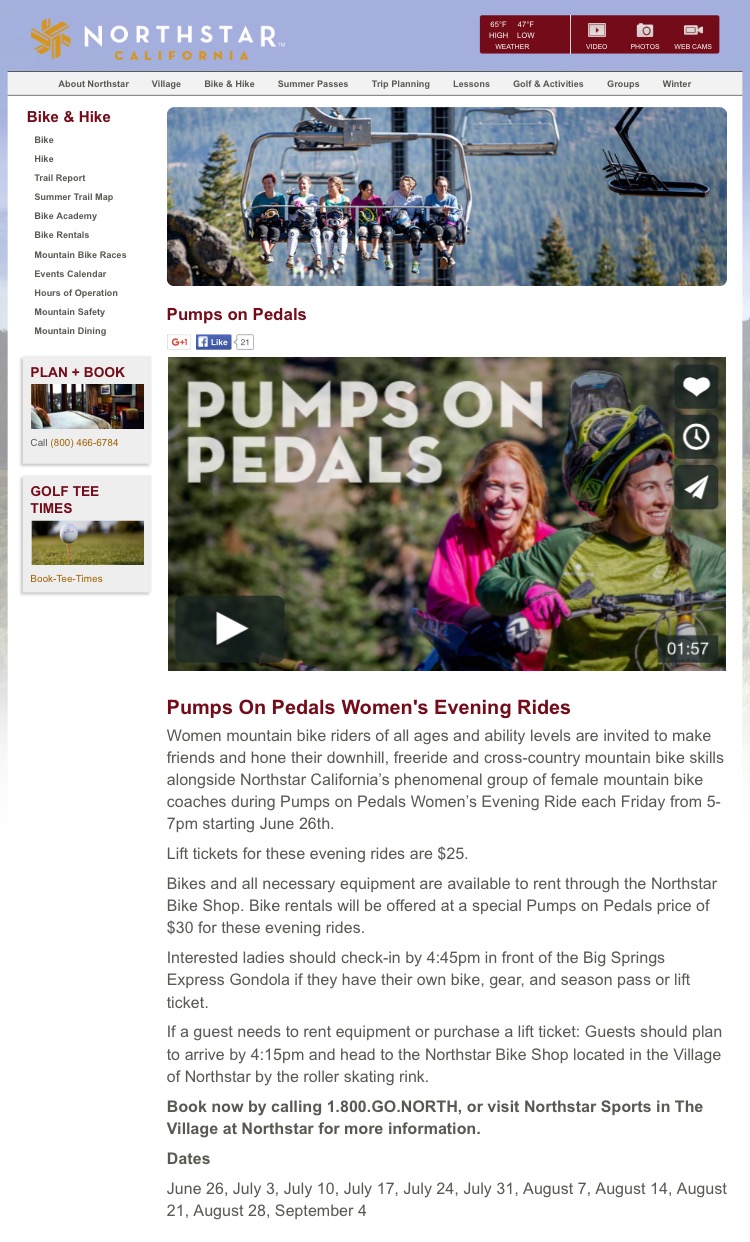
Task: Add video to watch later
Action: [x=696, y=436]
